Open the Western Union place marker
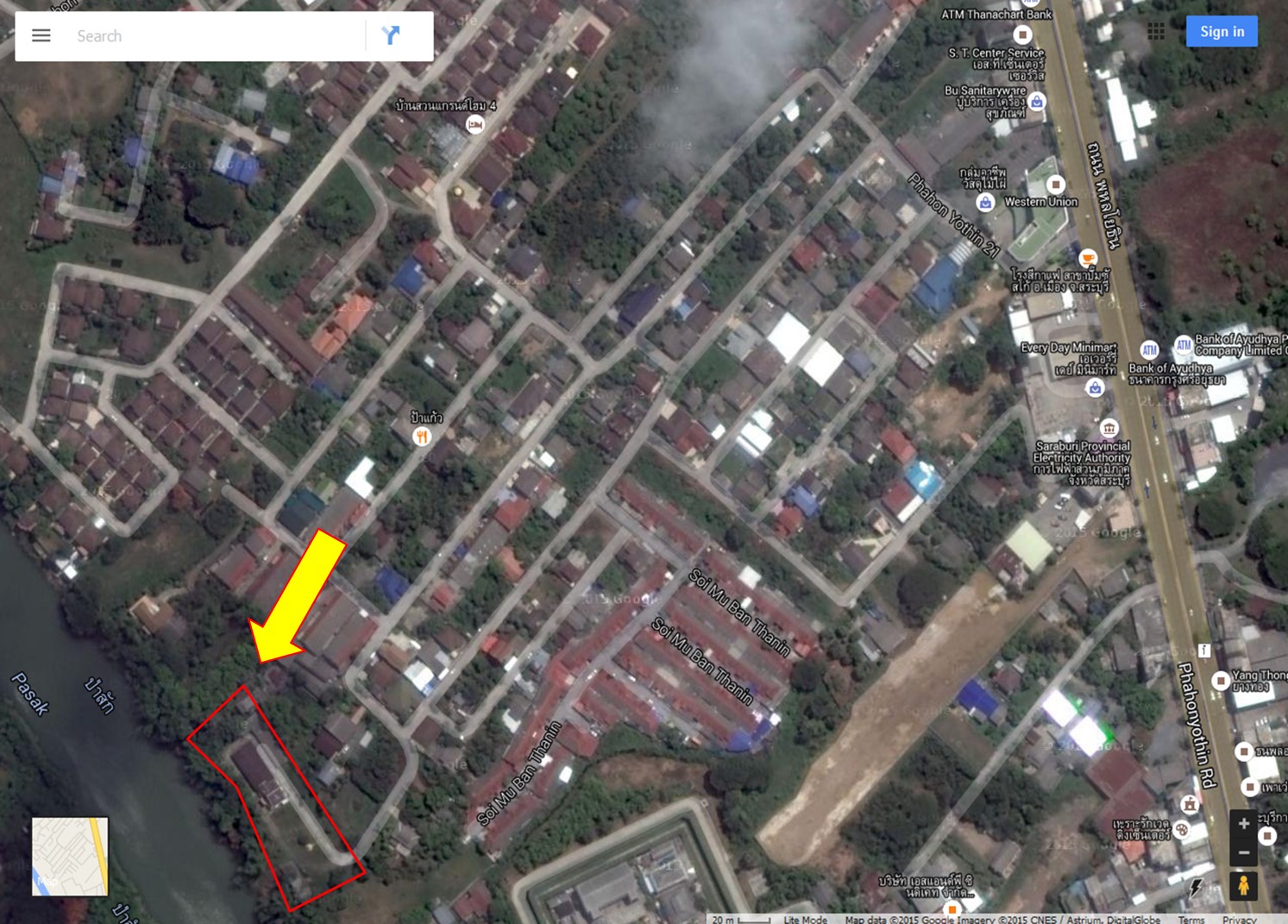1288x924 pixels. 1055,185
